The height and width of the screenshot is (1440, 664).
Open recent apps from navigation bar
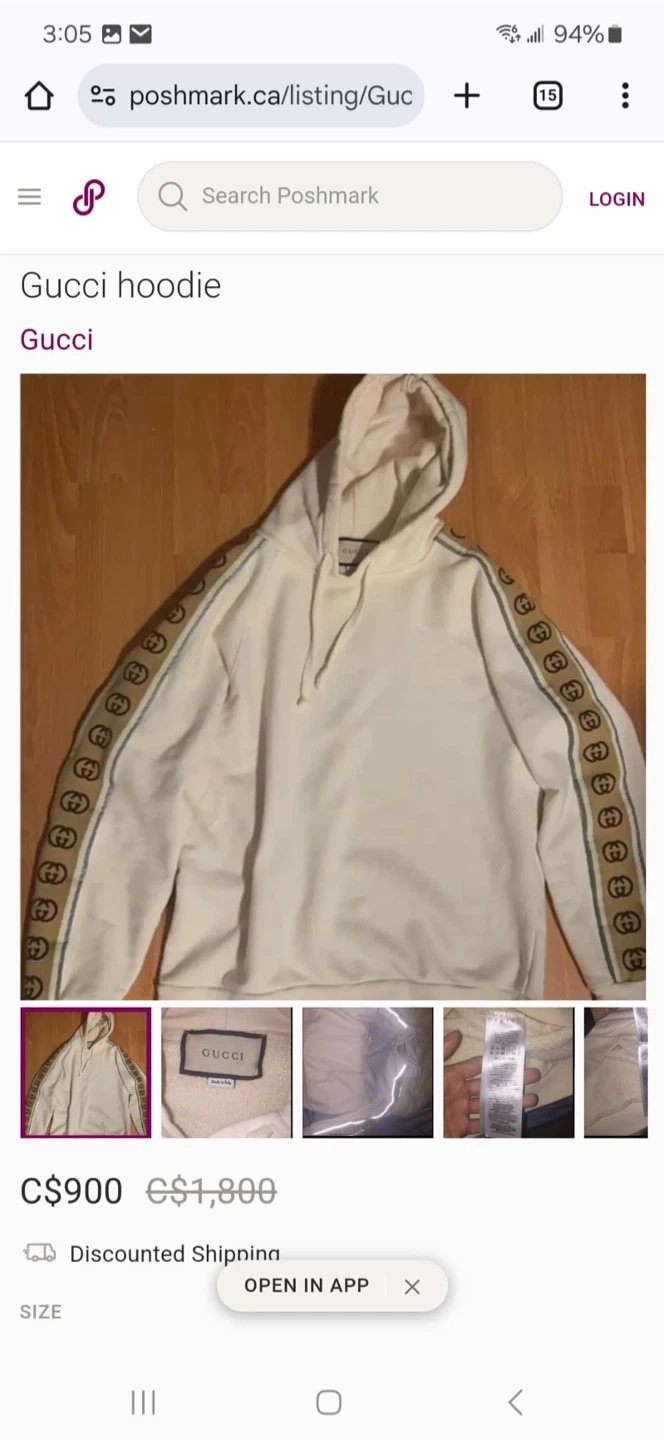(143, 1403)
